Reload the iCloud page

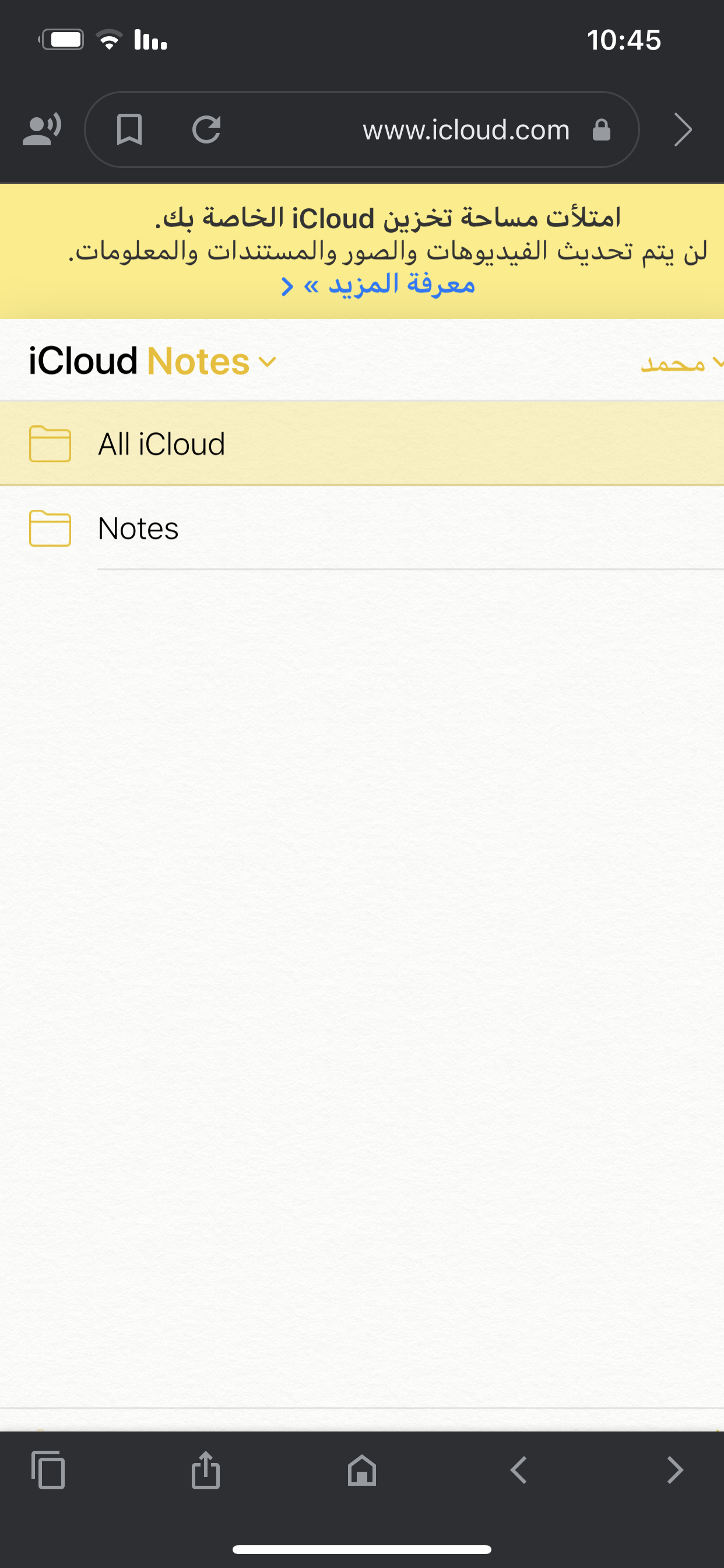206,129
